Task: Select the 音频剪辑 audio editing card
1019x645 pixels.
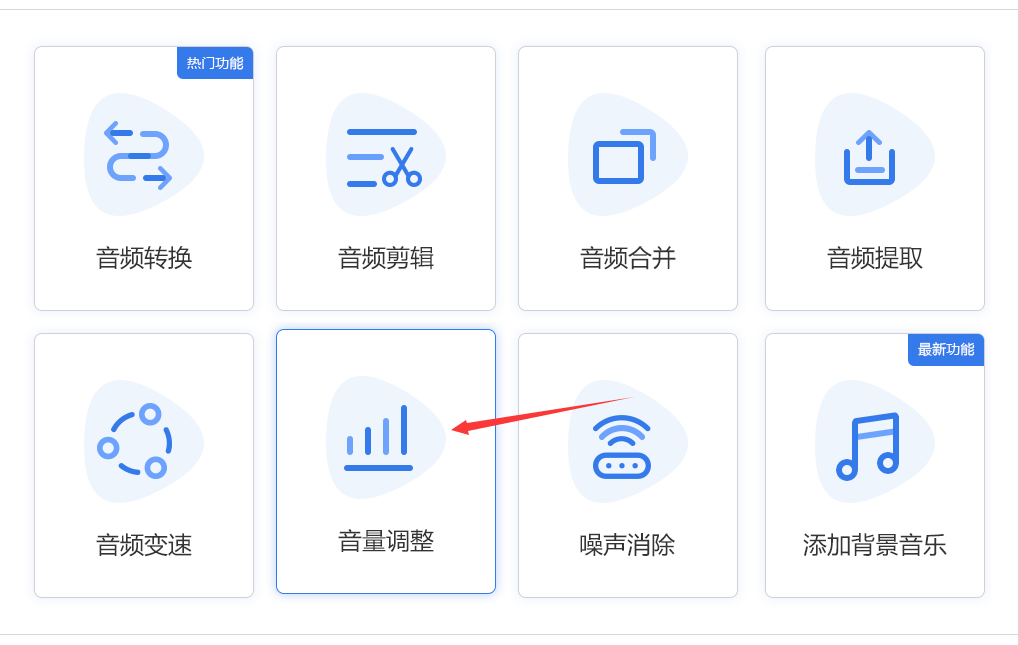Action: pos(386,180)
